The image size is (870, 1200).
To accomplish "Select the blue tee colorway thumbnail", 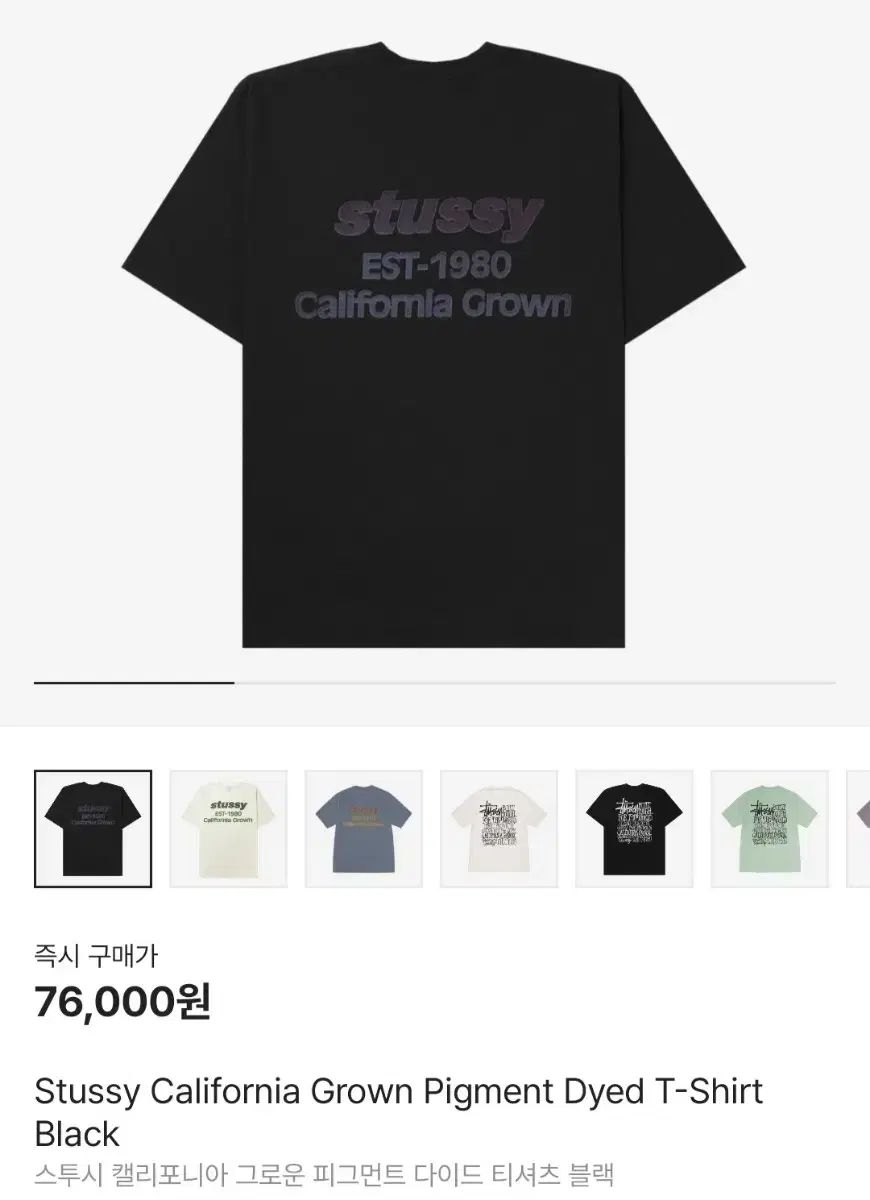I will [365, 828].
